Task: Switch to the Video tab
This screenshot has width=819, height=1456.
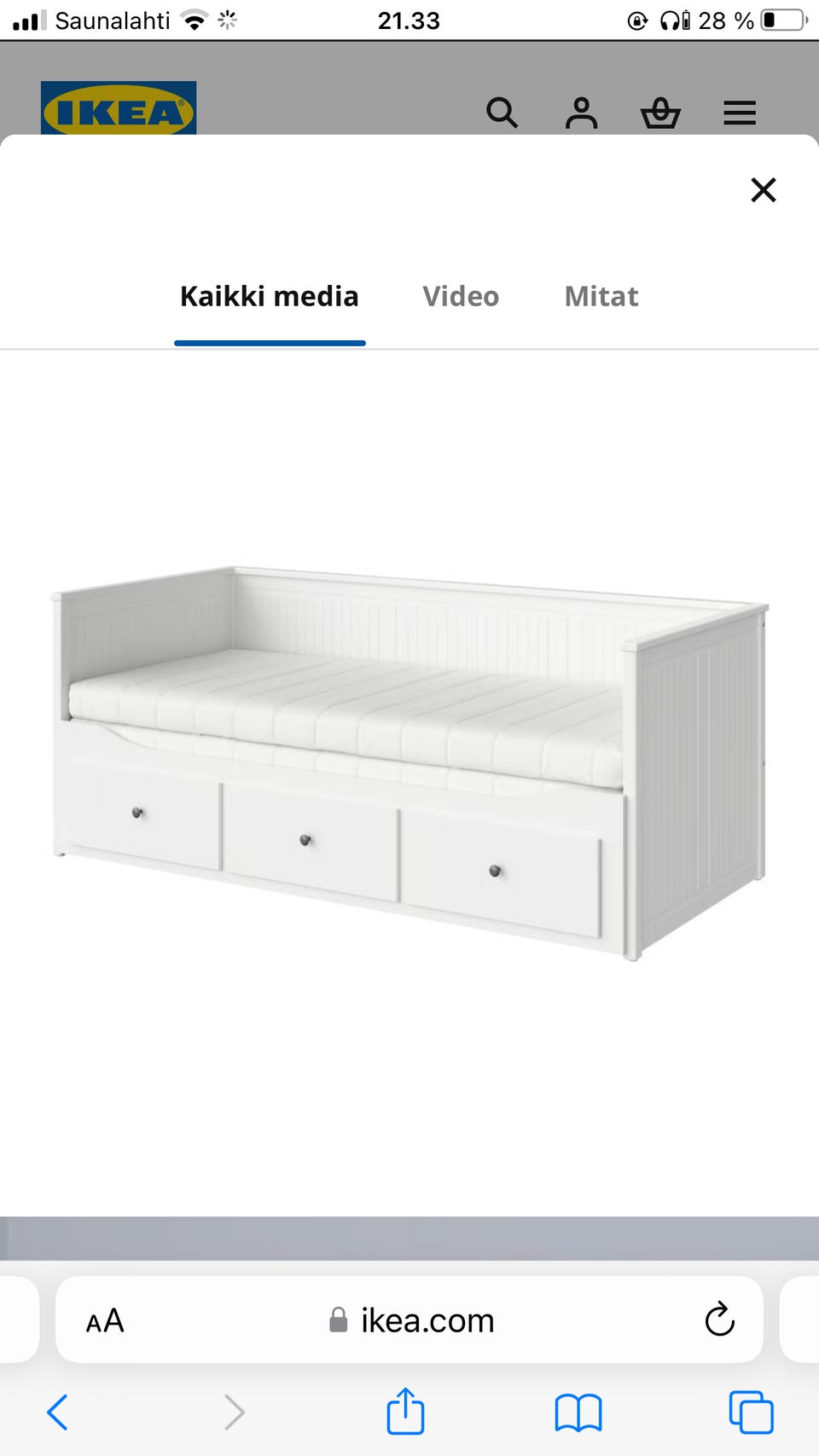Action: [461, 297]
